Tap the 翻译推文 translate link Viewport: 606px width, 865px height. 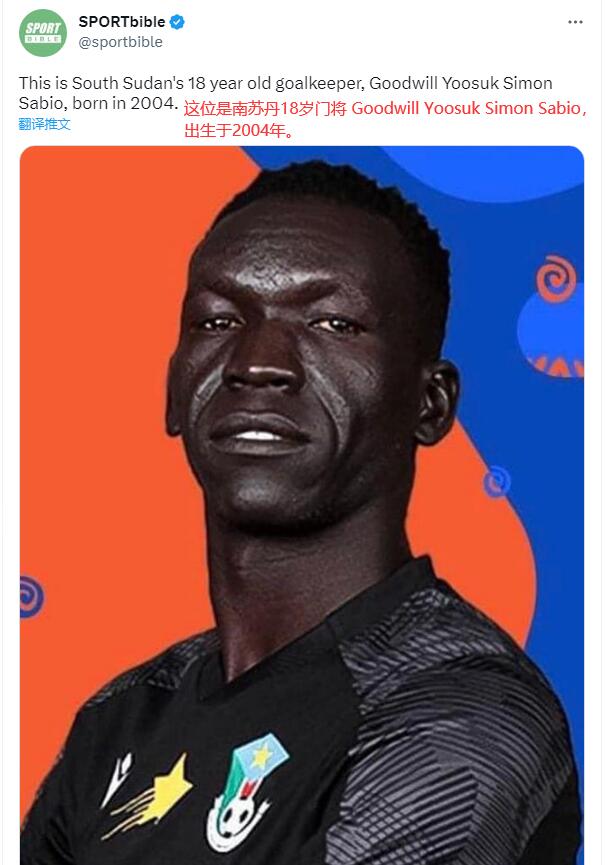pos(45,124)
